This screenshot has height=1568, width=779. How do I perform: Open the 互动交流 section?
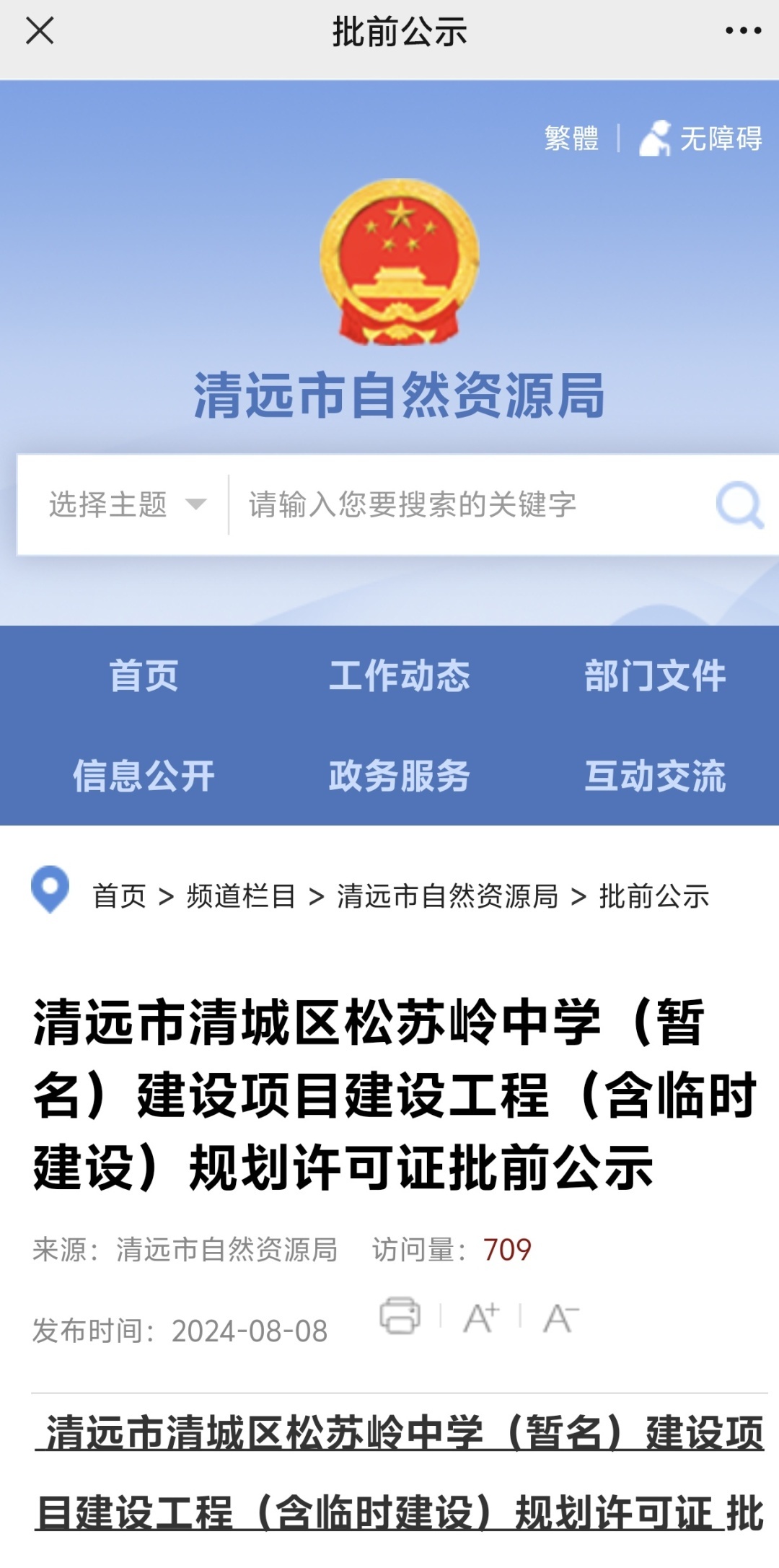click(x=654, y=776)
